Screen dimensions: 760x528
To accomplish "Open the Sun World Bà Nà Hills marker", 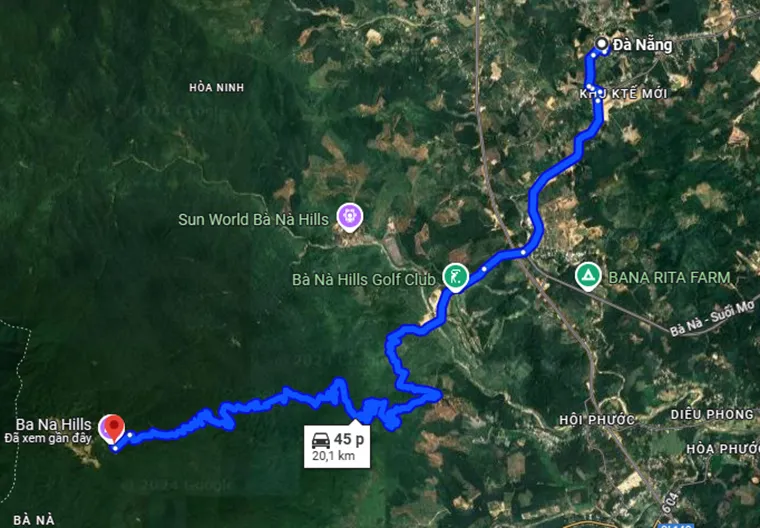I will (349, 213).
